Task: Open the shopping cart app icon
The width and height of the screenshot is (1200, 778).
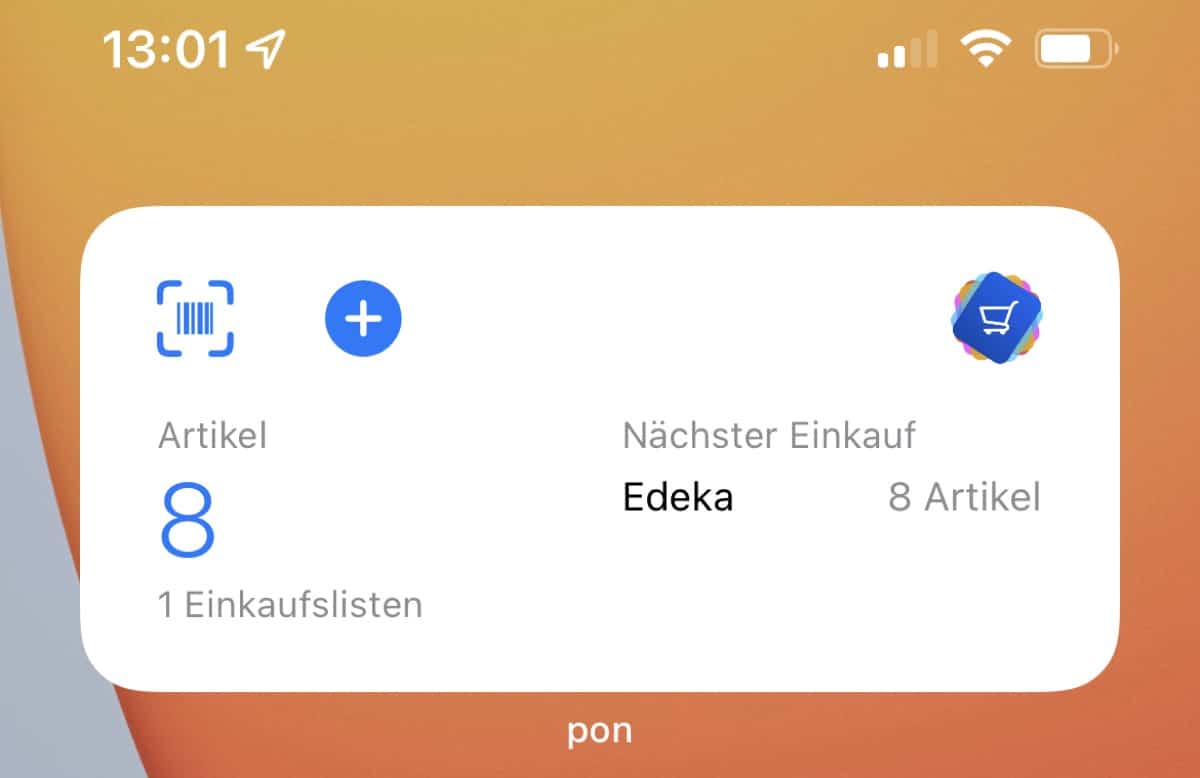Action: [996, 318]
